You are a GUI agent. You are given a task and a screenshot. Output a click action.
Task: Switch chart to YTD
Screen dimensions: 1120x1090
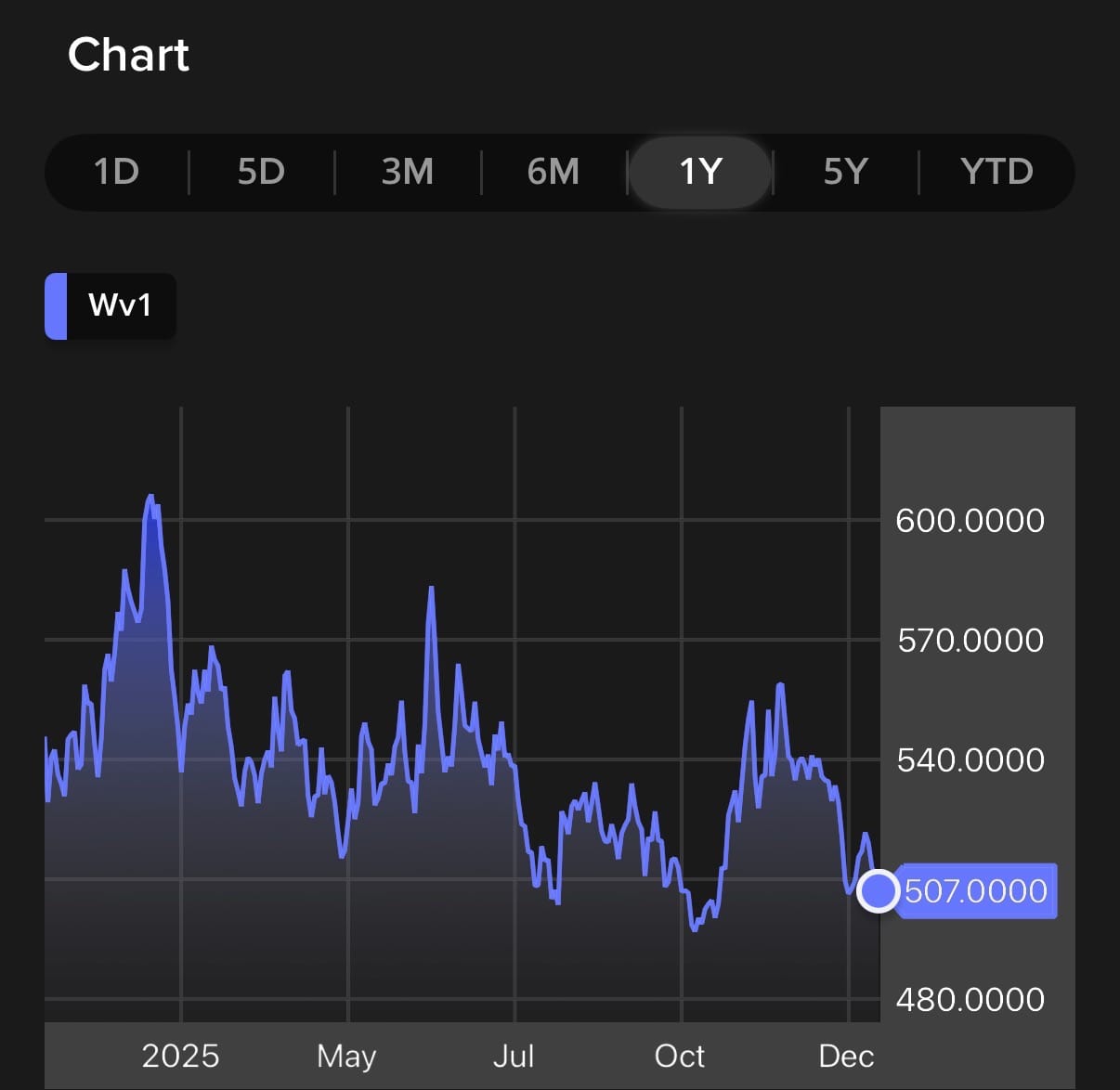[996, 172]
